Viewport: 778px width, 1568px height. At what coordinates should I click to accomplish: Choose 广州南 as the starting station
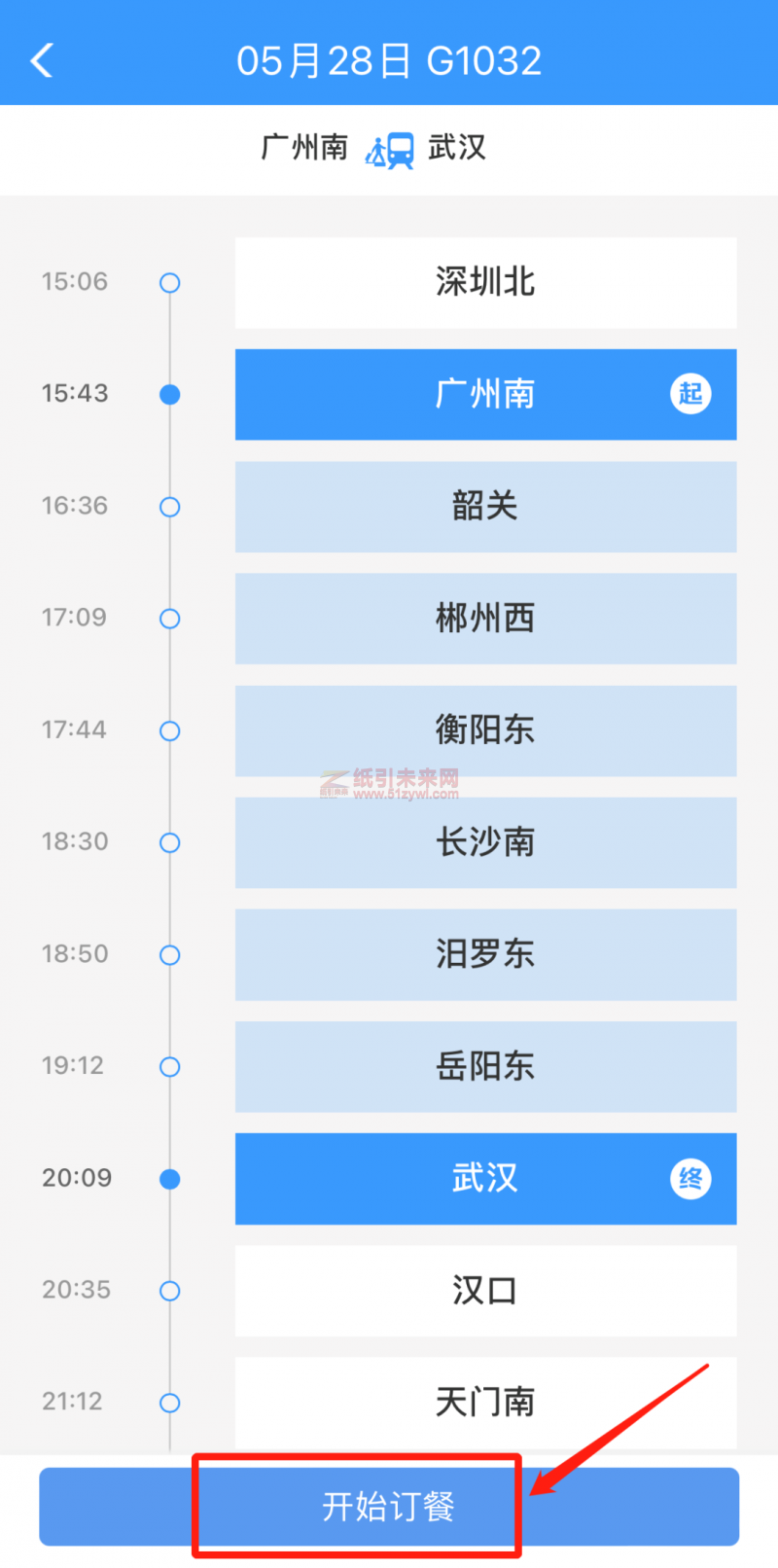(x=485, y=394)
